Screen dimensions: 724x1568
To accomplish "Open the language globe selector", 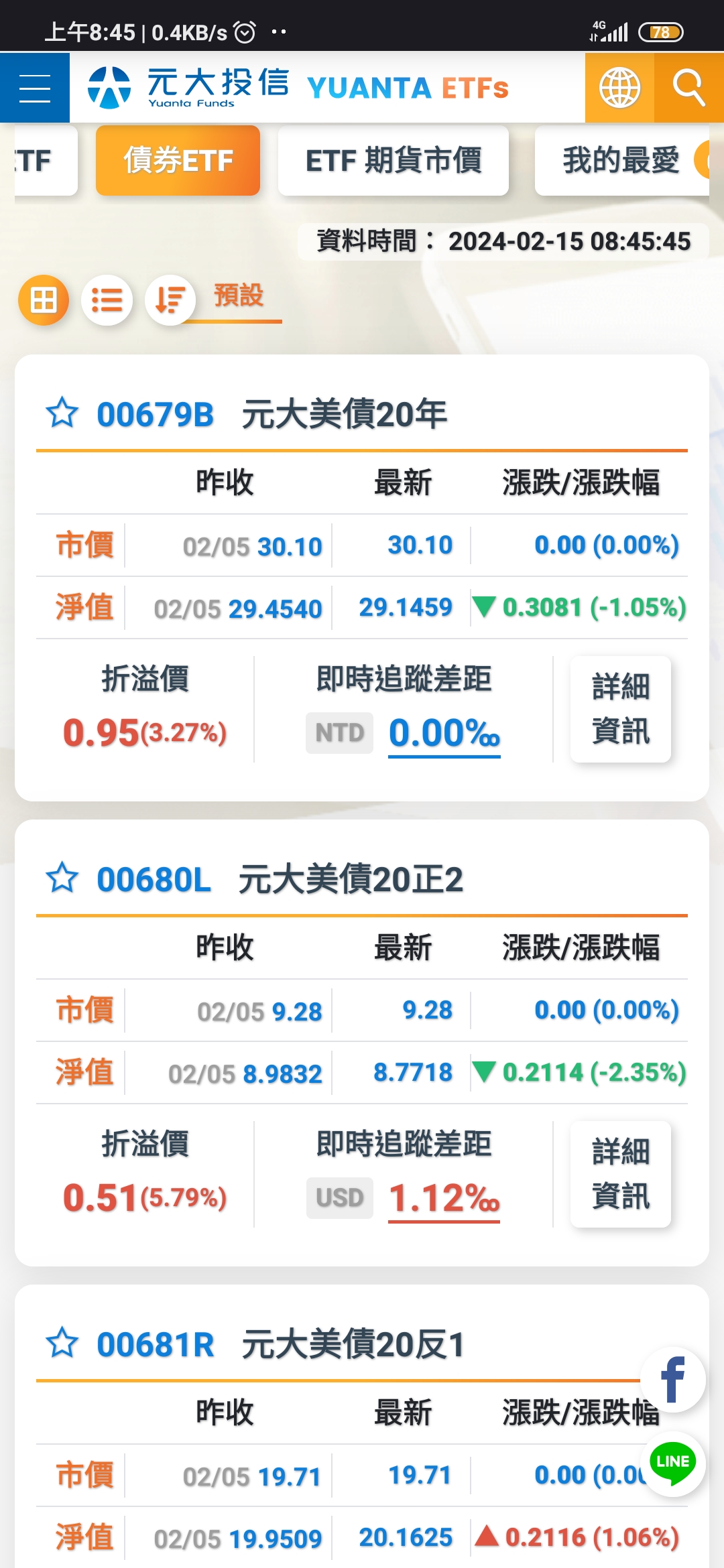I will (x=619, y=88).
